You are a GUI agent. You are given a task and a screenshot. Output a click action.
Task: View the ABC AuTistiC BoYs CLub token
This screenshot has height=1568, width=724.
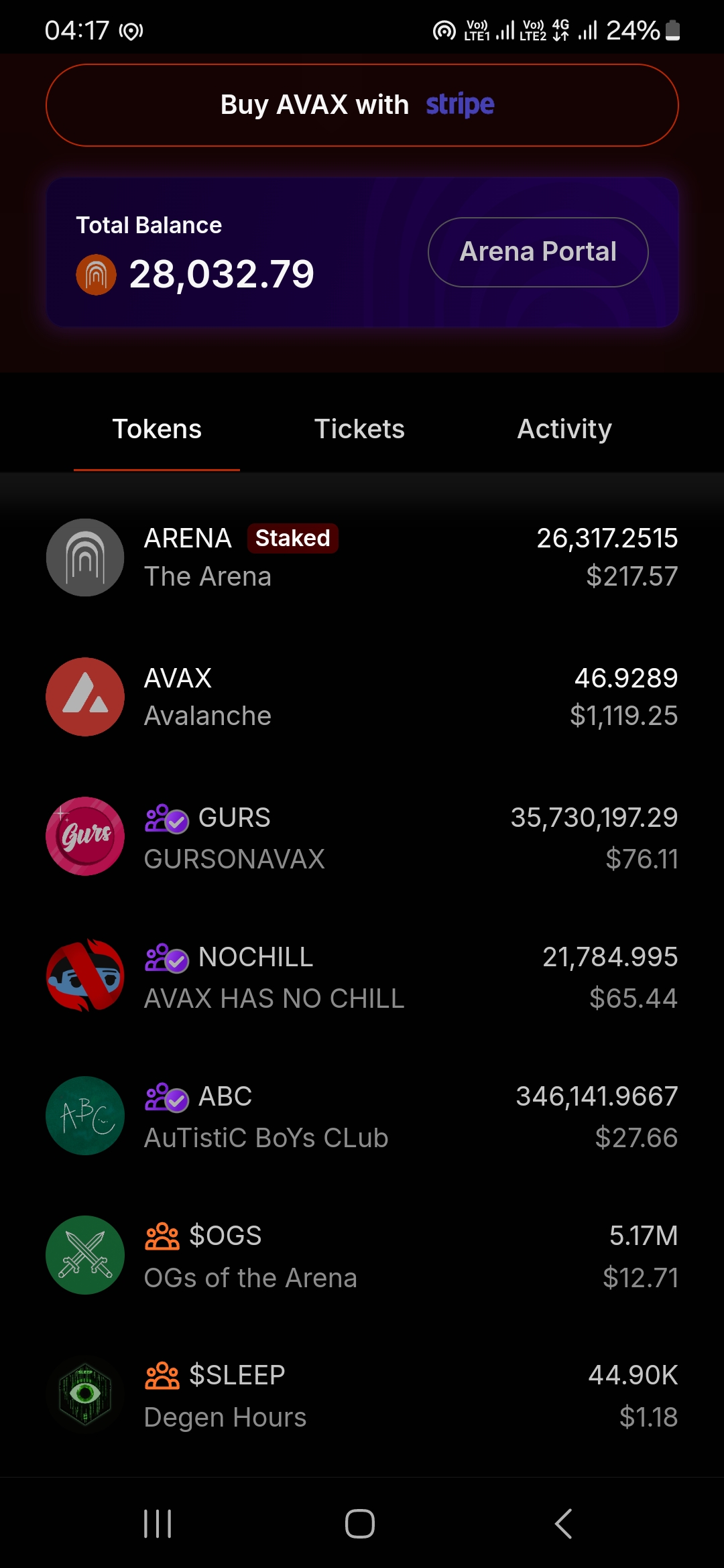362,1116
